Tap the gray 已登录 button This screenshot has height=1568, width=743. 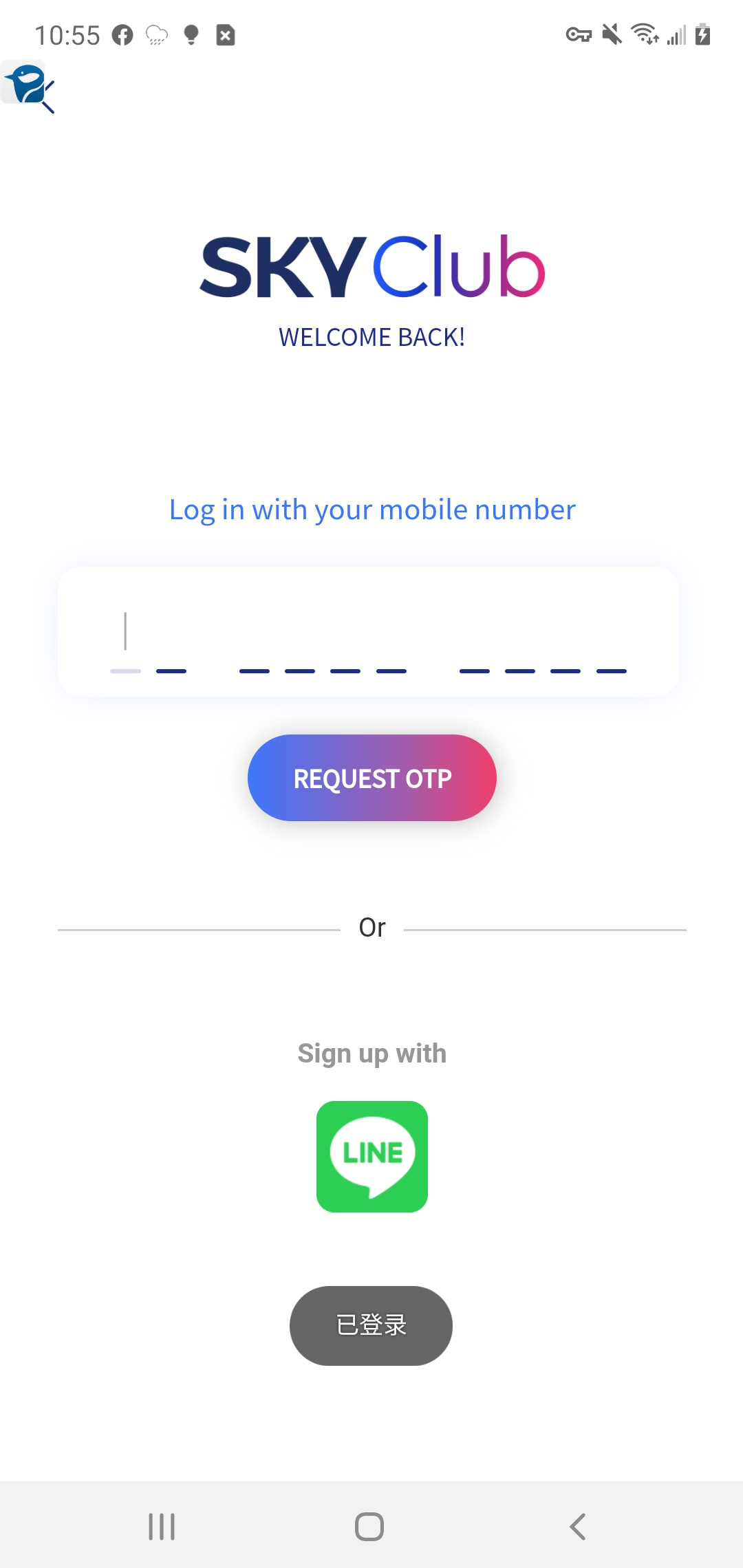click(371, 1325)
